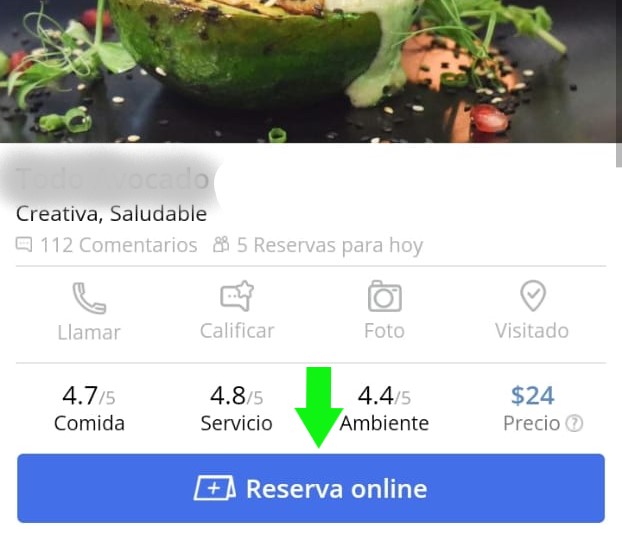Open the Precio help question mark

pos(574,424)
